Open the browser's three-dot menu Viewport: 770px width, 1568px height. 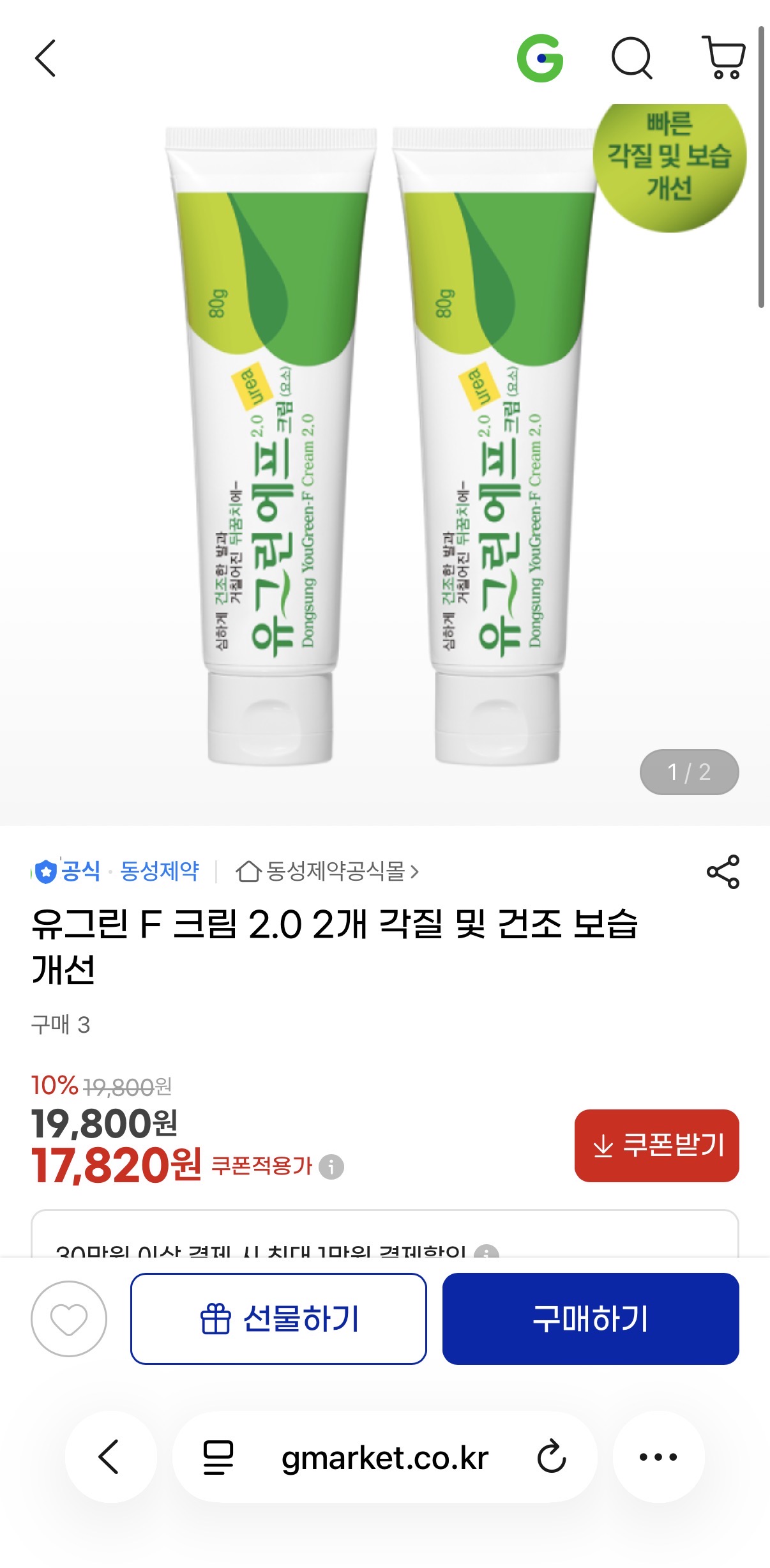pyautogui.click(x=658, y=1457)
